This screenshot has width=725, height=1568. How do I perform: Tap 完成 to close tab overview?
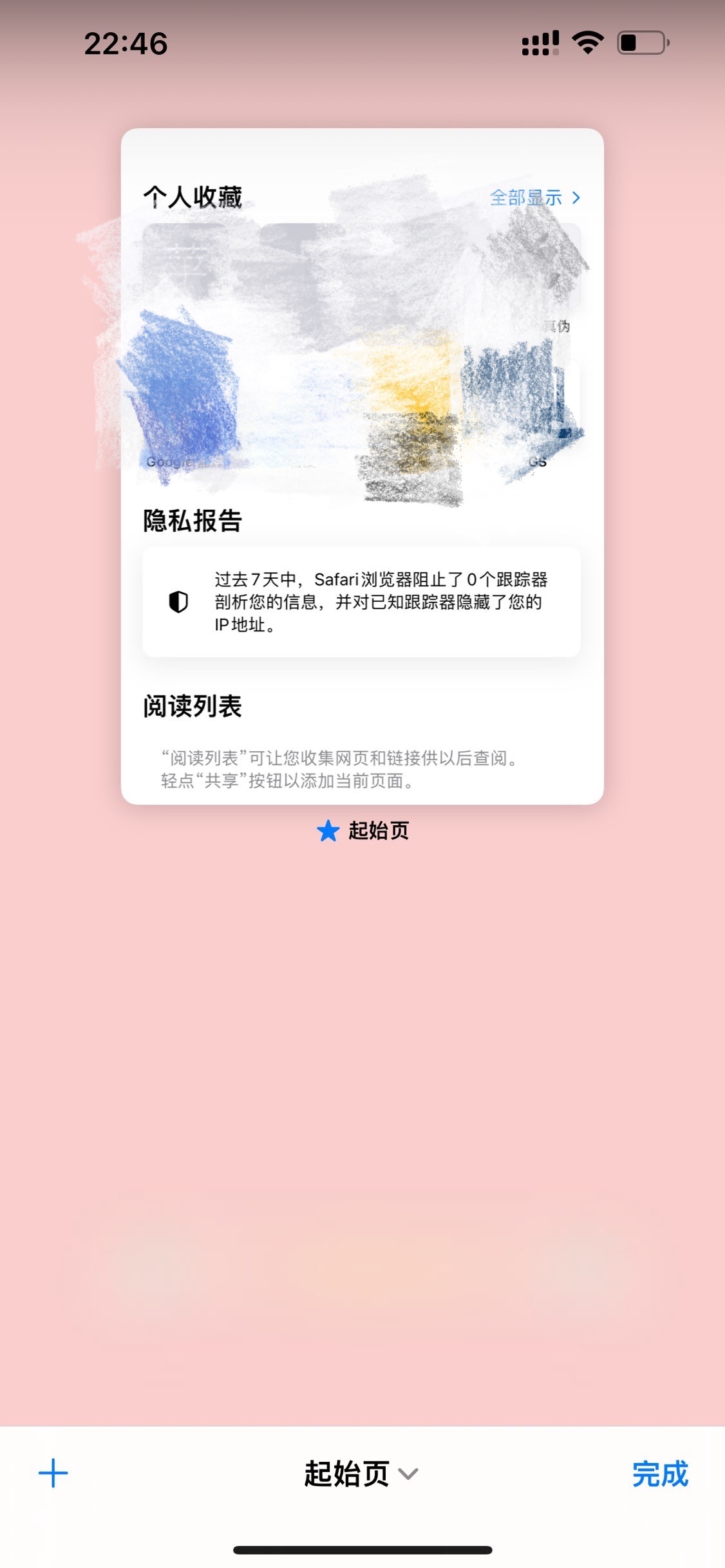click(659, 1473)
